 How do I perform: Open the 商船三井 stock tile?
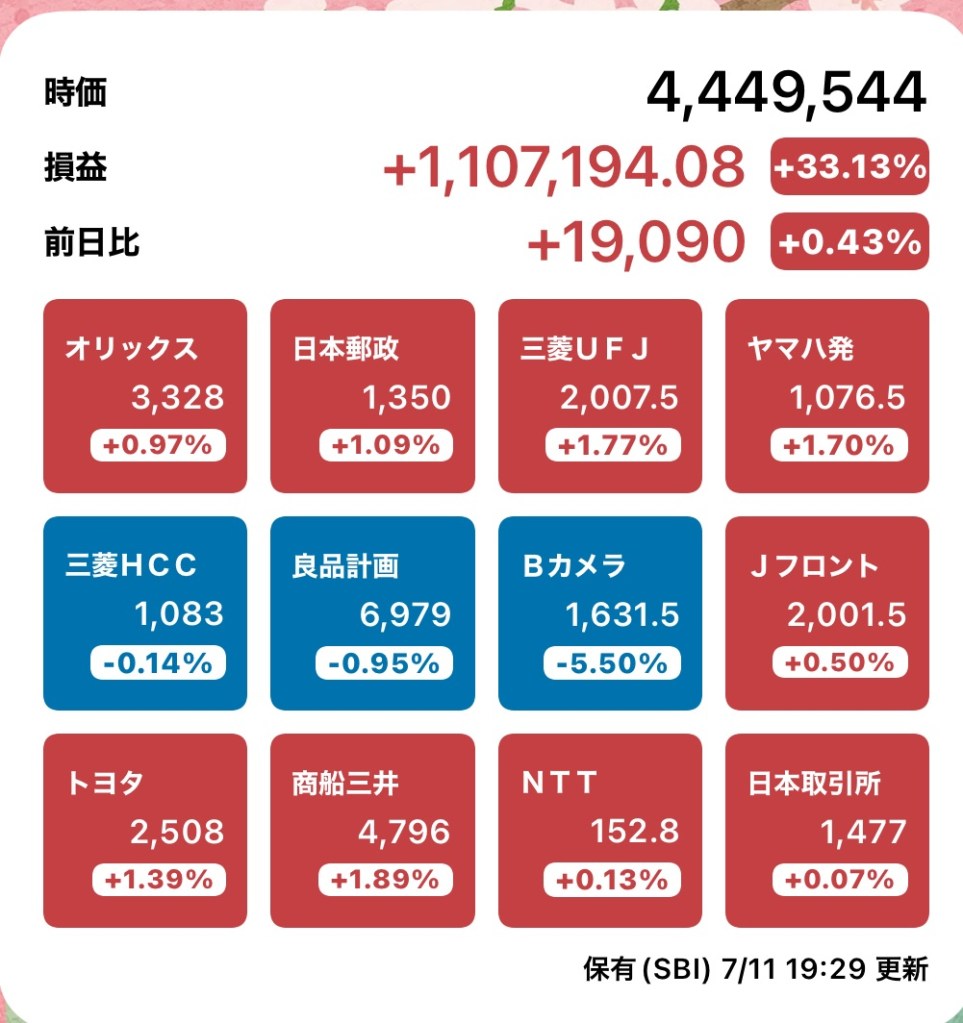click(372, 830)
